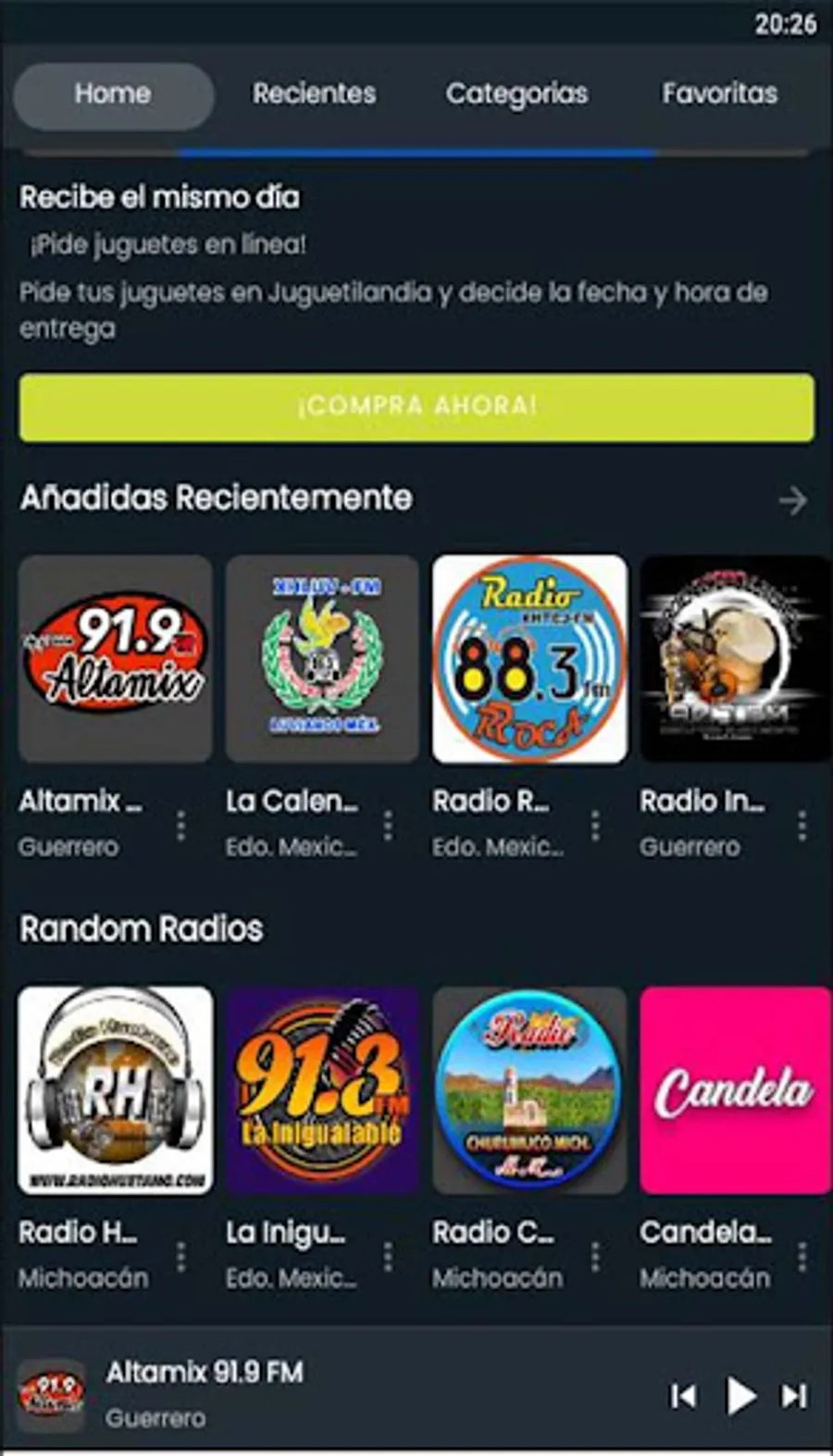Switch to the Recientes tab
Image resolution: width=833 pixels, height=1456 pixels.
pyautogui.click(x=314, y=93)
